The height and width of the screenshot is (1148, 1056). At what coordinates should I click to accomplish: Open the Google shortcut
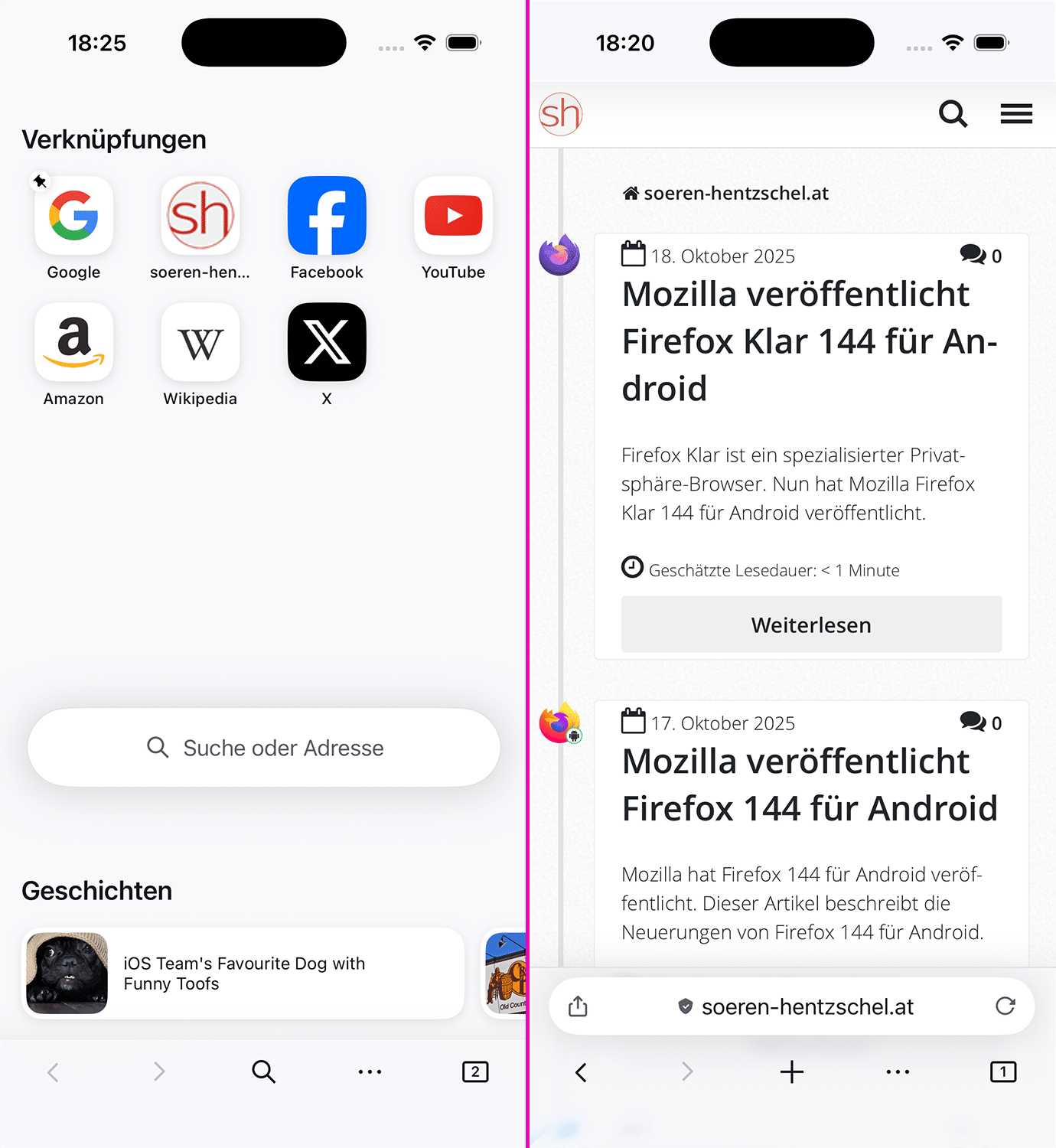click(x=74, y=217)
